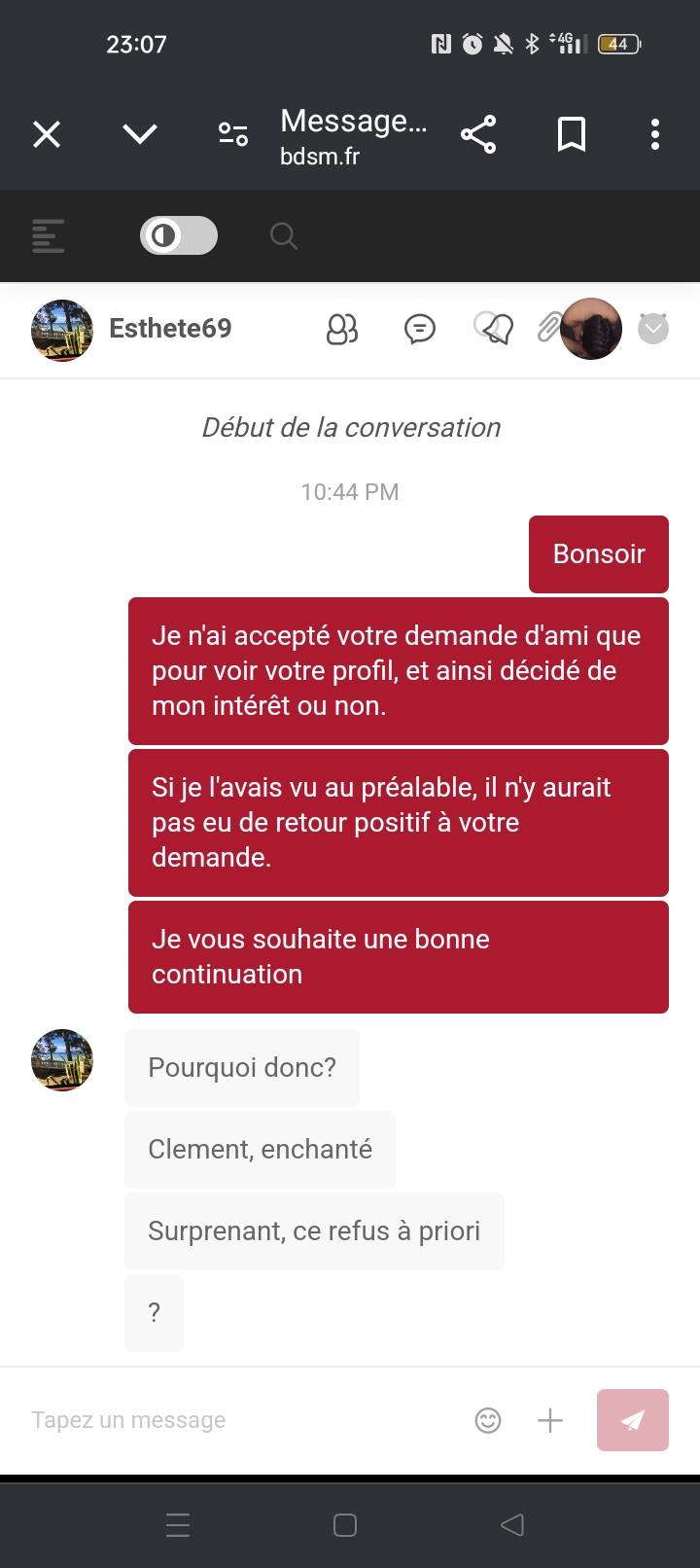
Task: Open Esthete69's profile from chat header
Action: pyautogui.click(x=62, y=330)
